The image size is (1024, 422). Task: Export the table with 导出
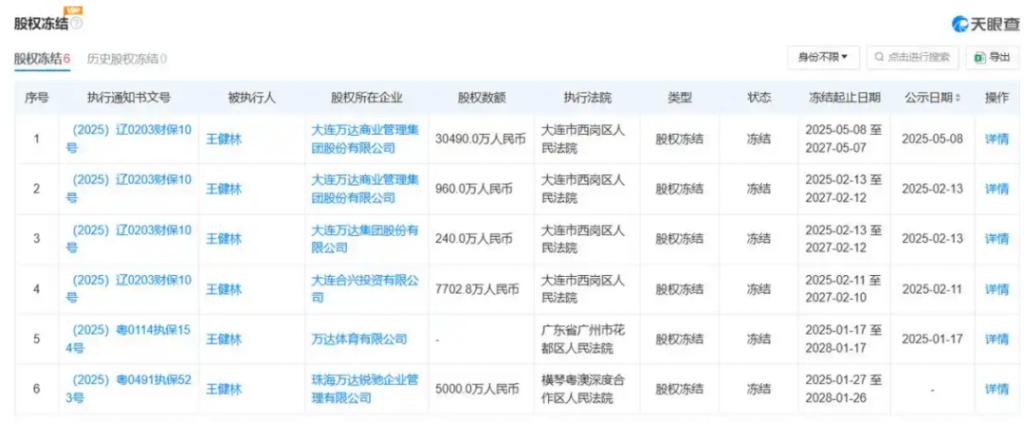tap(992, 57)
